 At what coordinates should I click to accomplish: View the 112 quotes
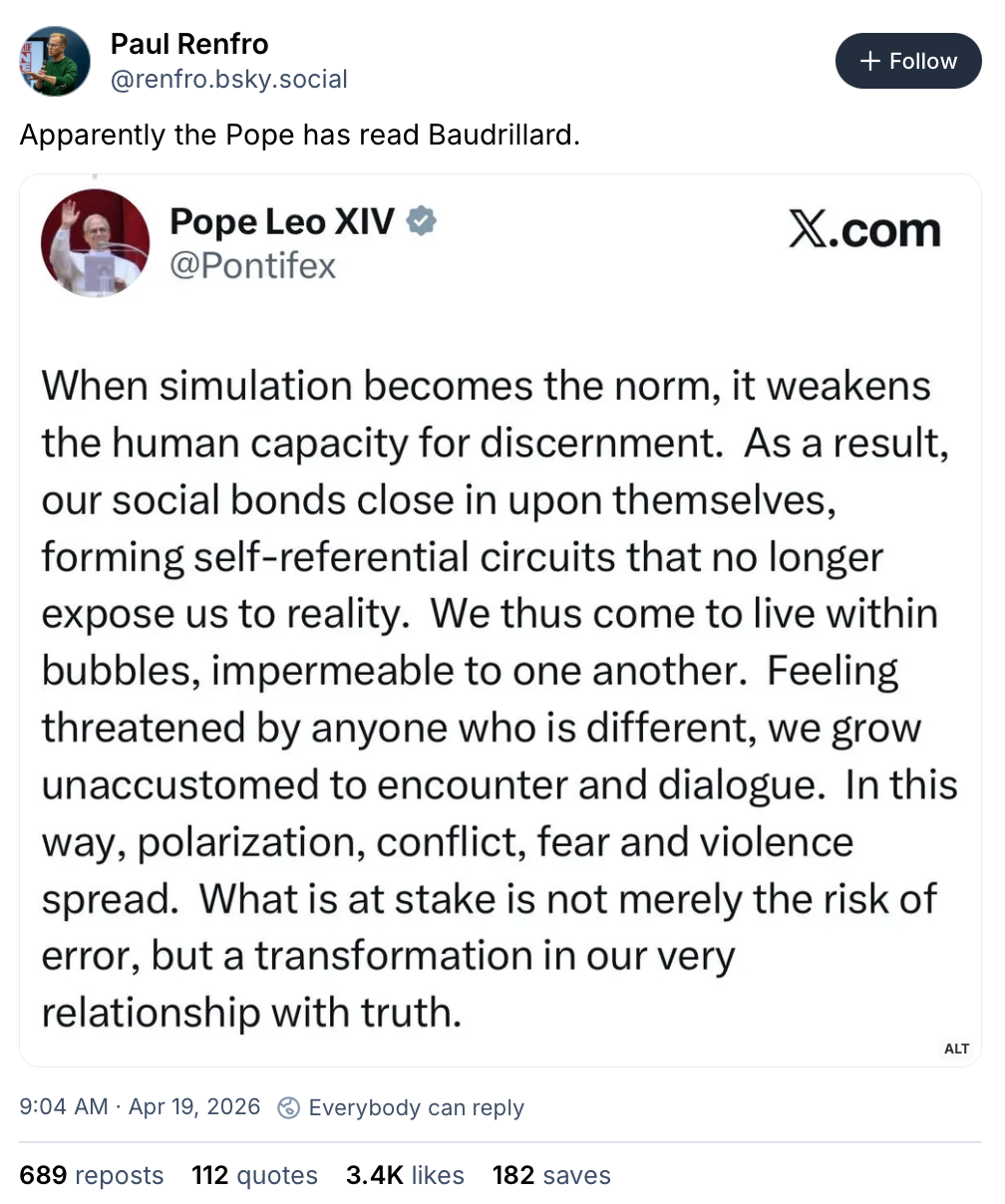tap(254, 1175)
